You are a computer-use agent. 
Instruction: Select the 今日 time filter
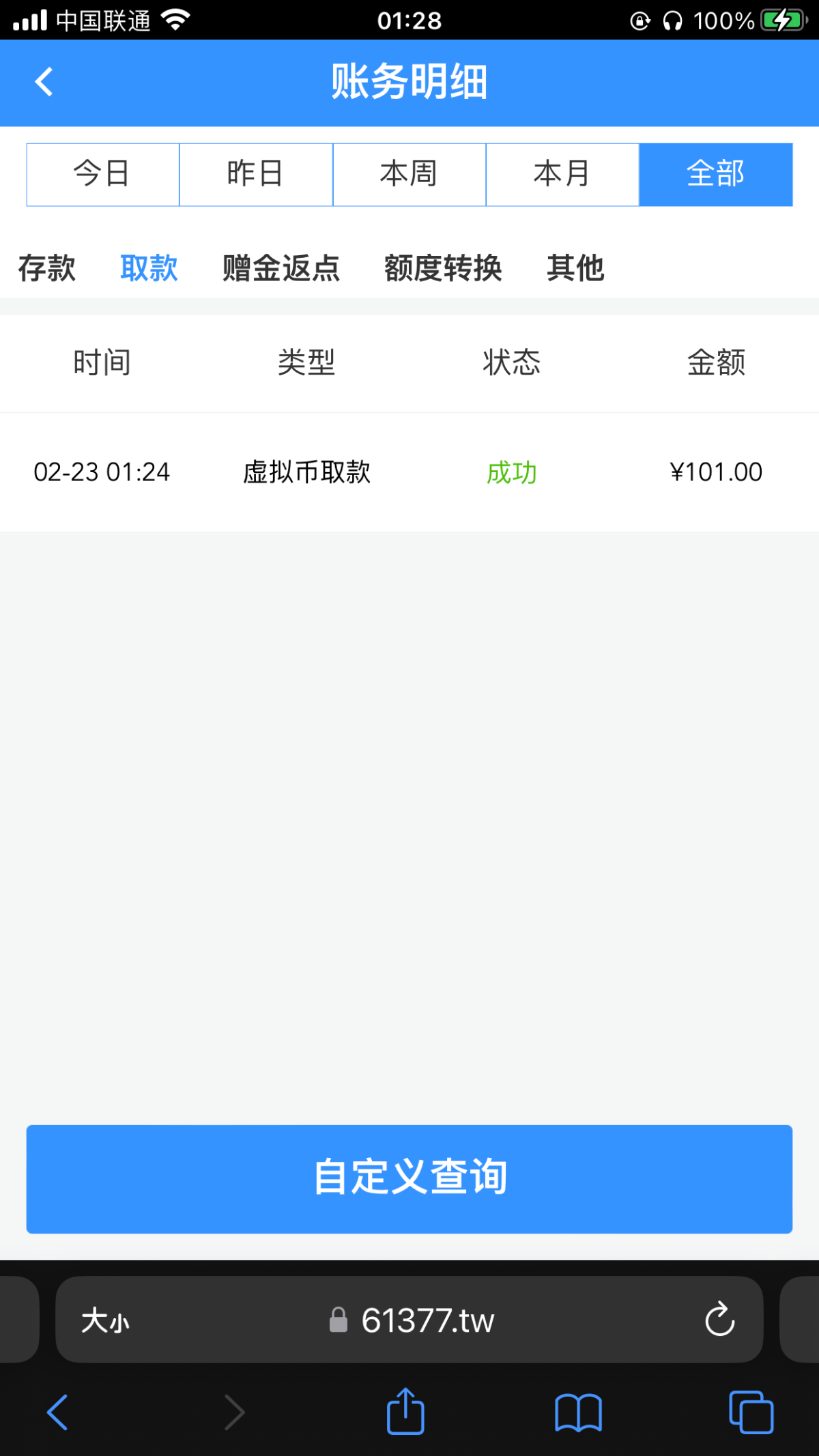coord(103,175)
